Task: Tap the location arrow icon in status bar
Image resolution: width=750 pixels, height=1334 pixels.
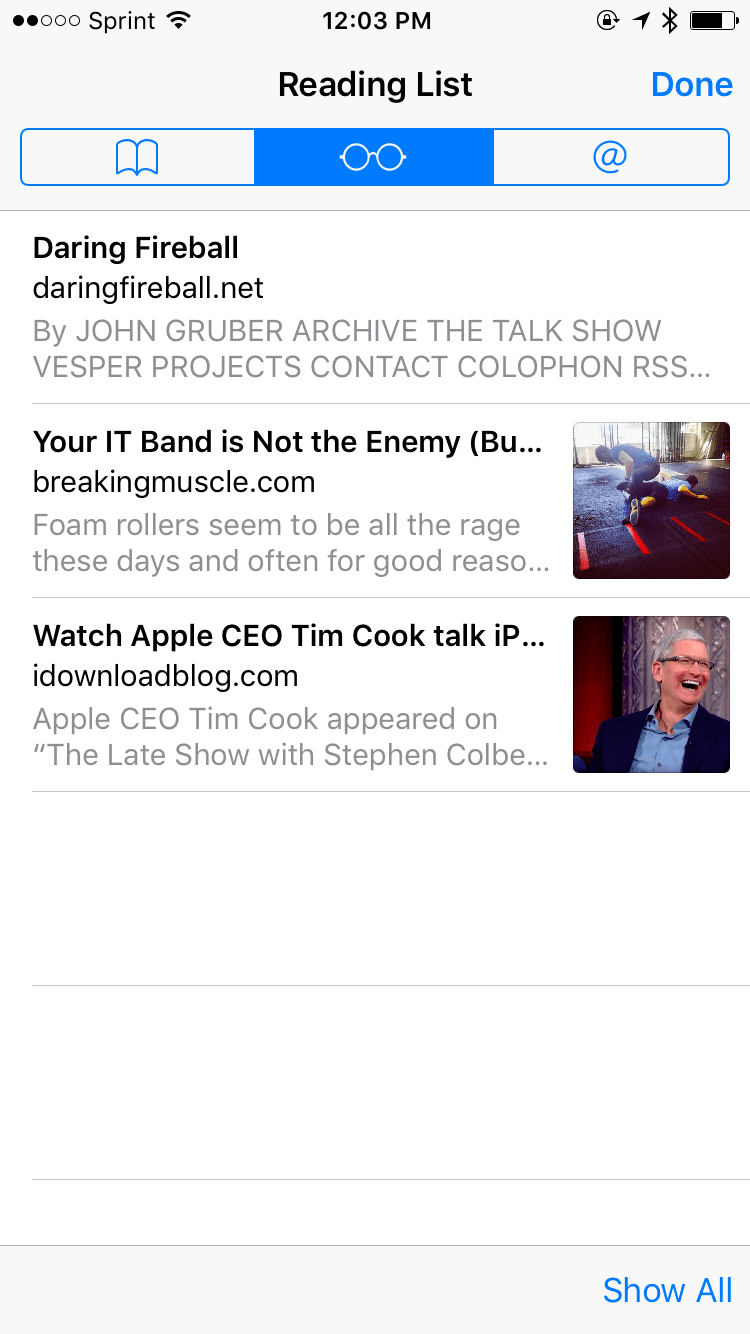Action: (640, 19)
